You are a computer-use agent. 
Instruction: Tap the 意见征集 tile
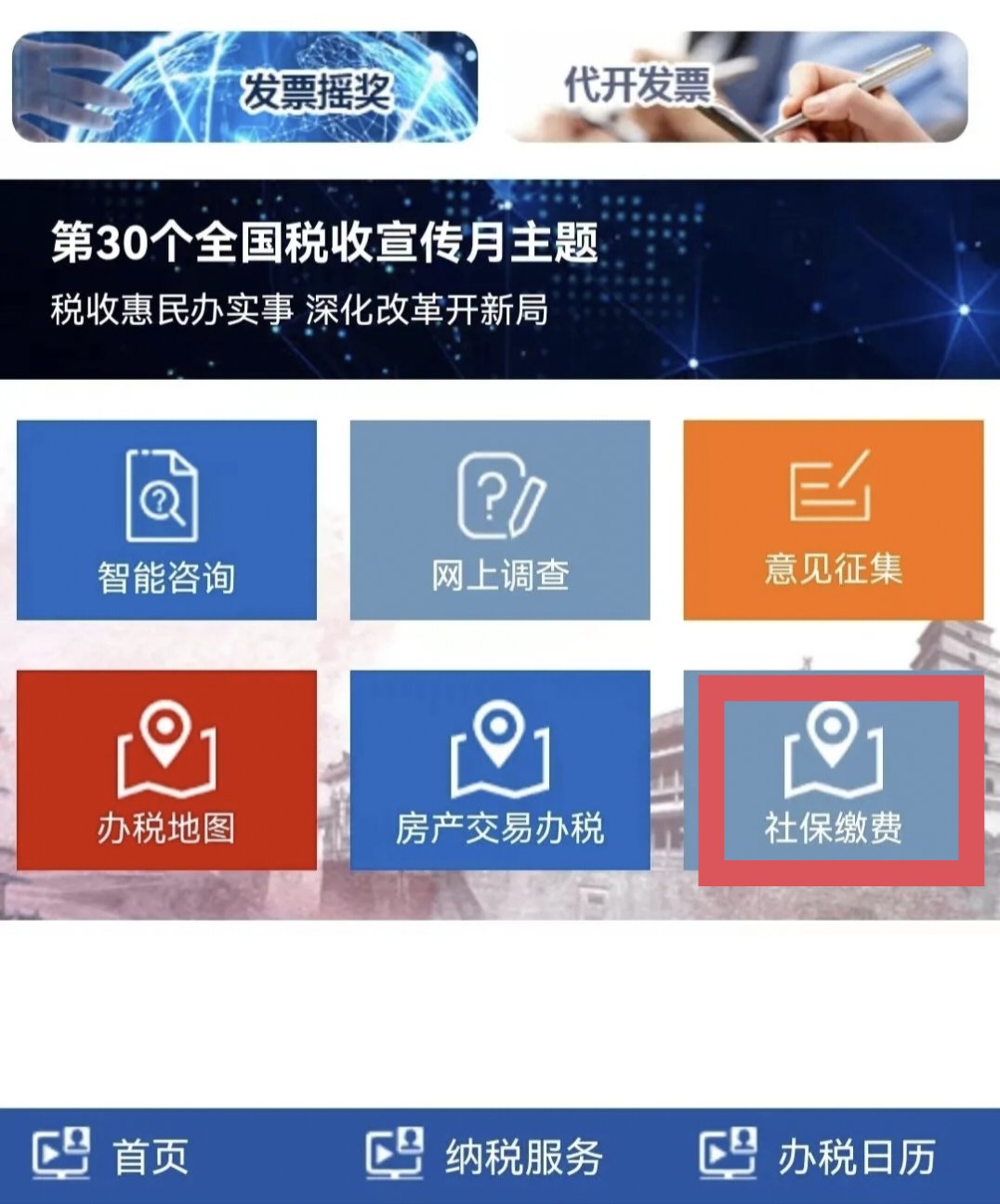tap(833, 520)
